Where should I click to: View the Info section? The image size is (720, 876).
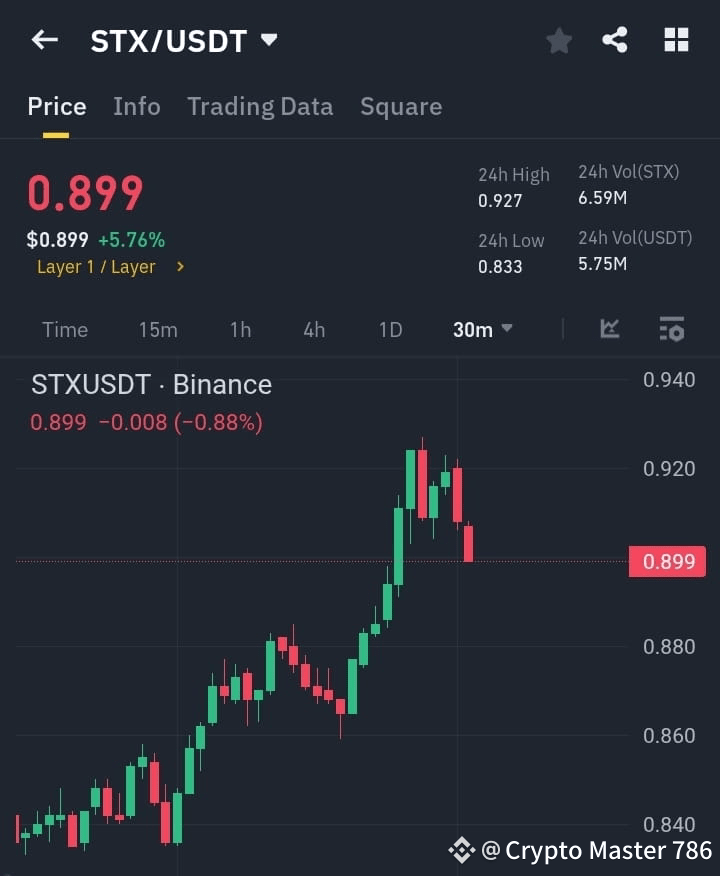137,106
